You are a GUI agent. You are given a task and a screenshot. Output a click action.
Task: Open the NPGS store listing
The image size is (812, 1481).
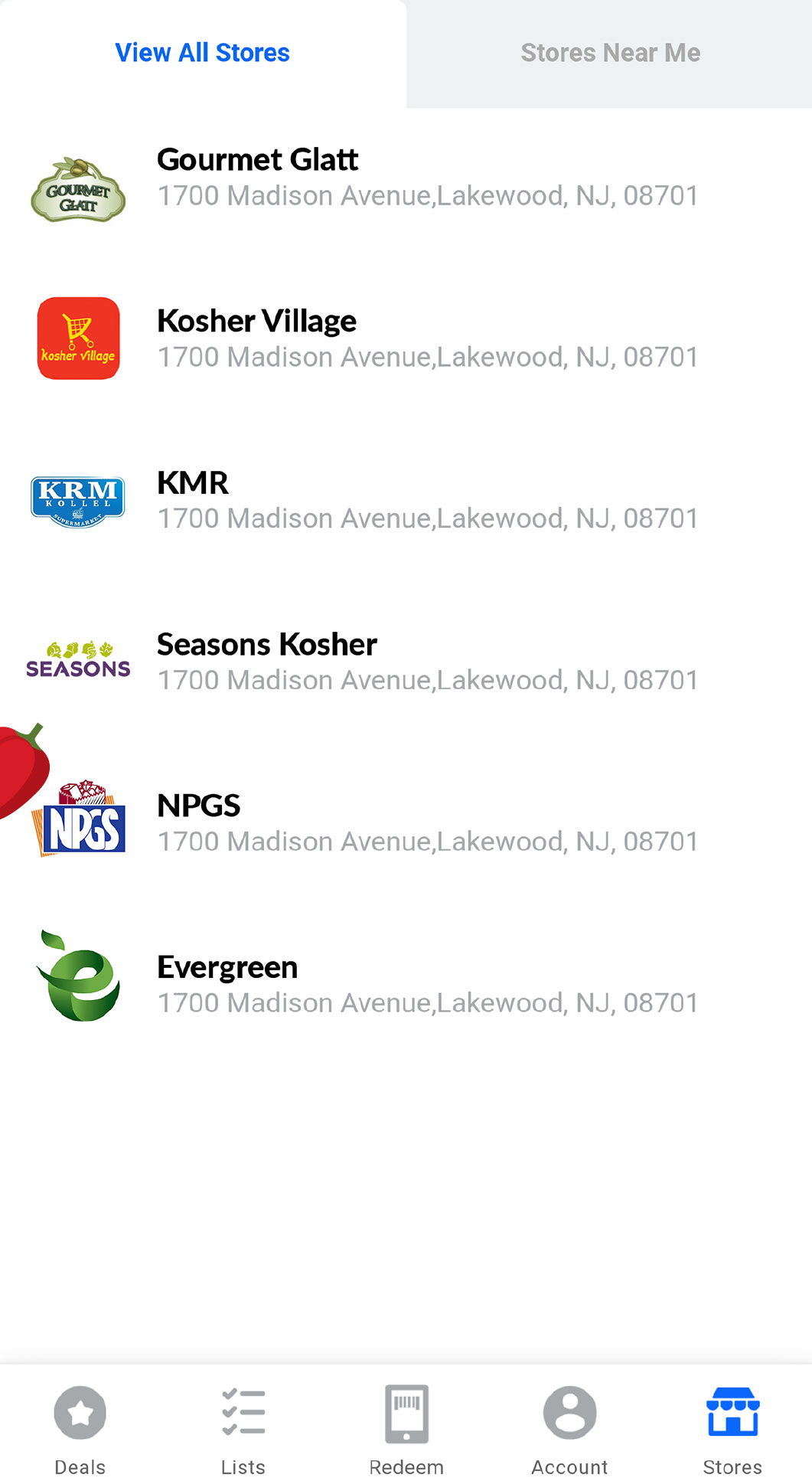point(406,823)
